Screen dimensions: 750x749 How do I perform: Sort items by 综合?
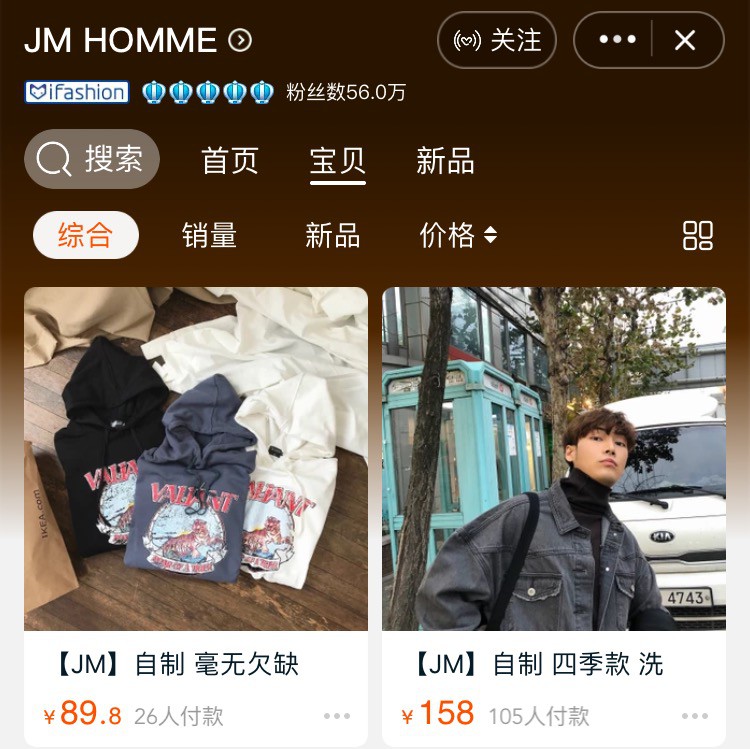85,235
